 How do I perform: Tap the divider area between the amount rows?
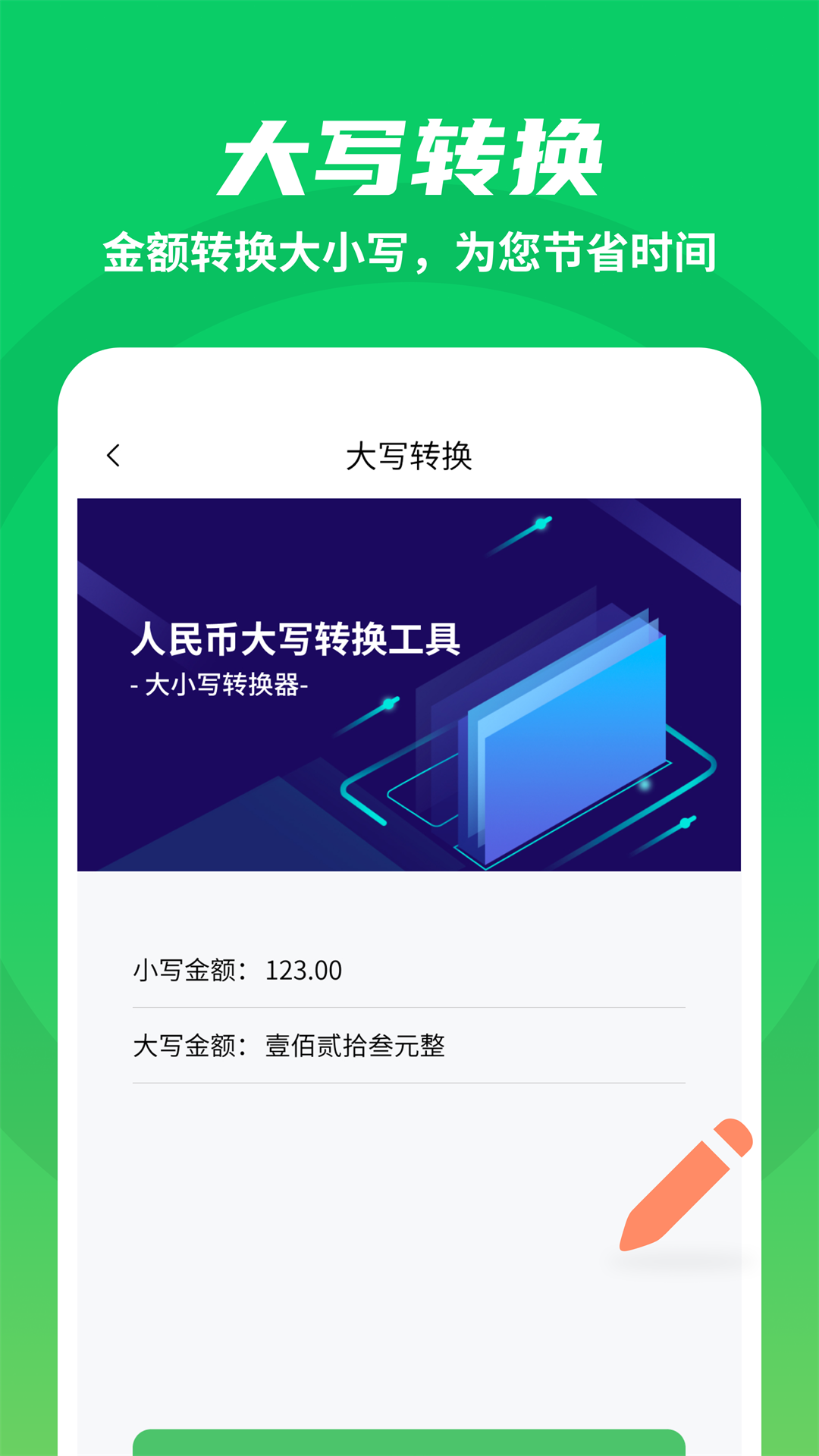click(x=409, y=1009)
